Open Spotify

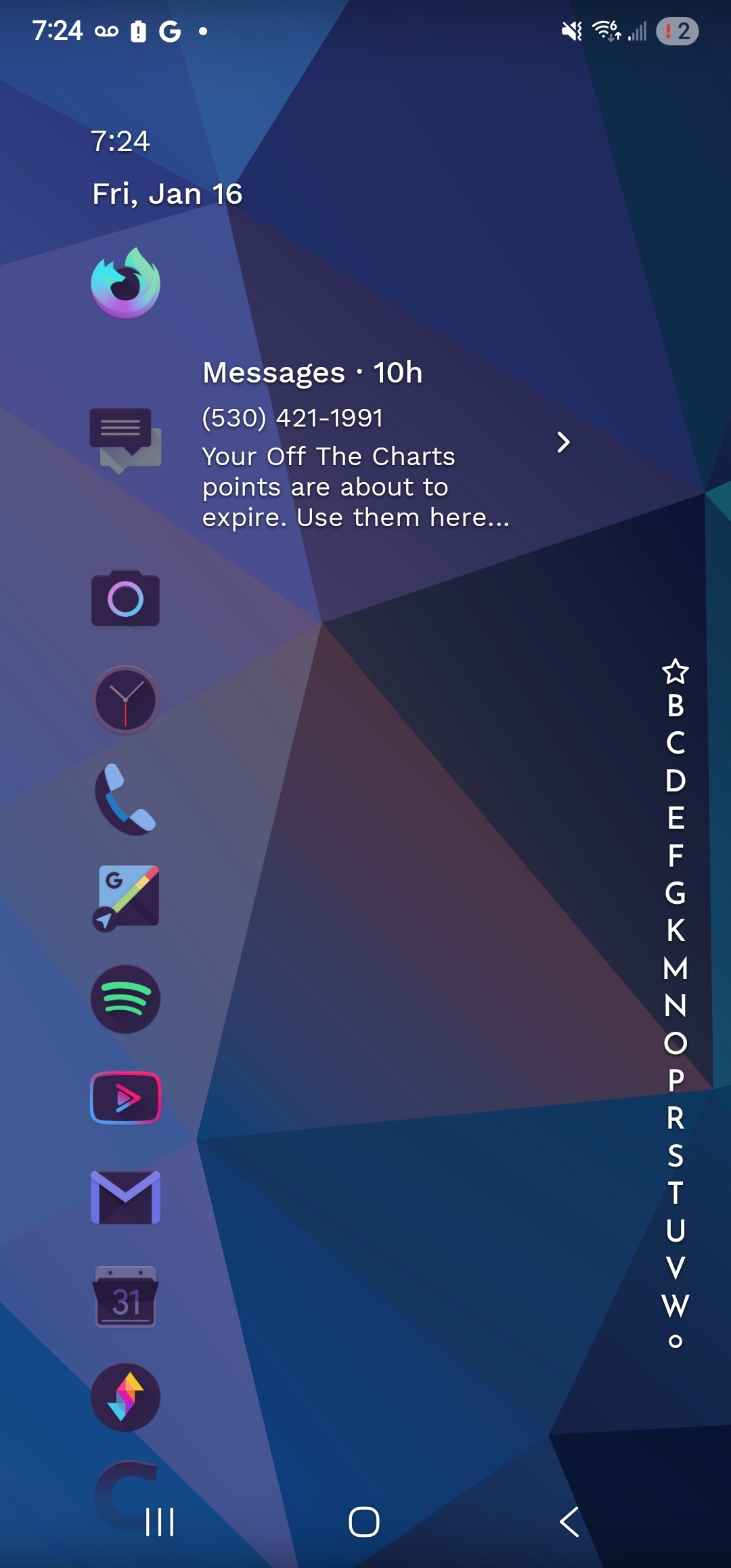click(125, 999)
